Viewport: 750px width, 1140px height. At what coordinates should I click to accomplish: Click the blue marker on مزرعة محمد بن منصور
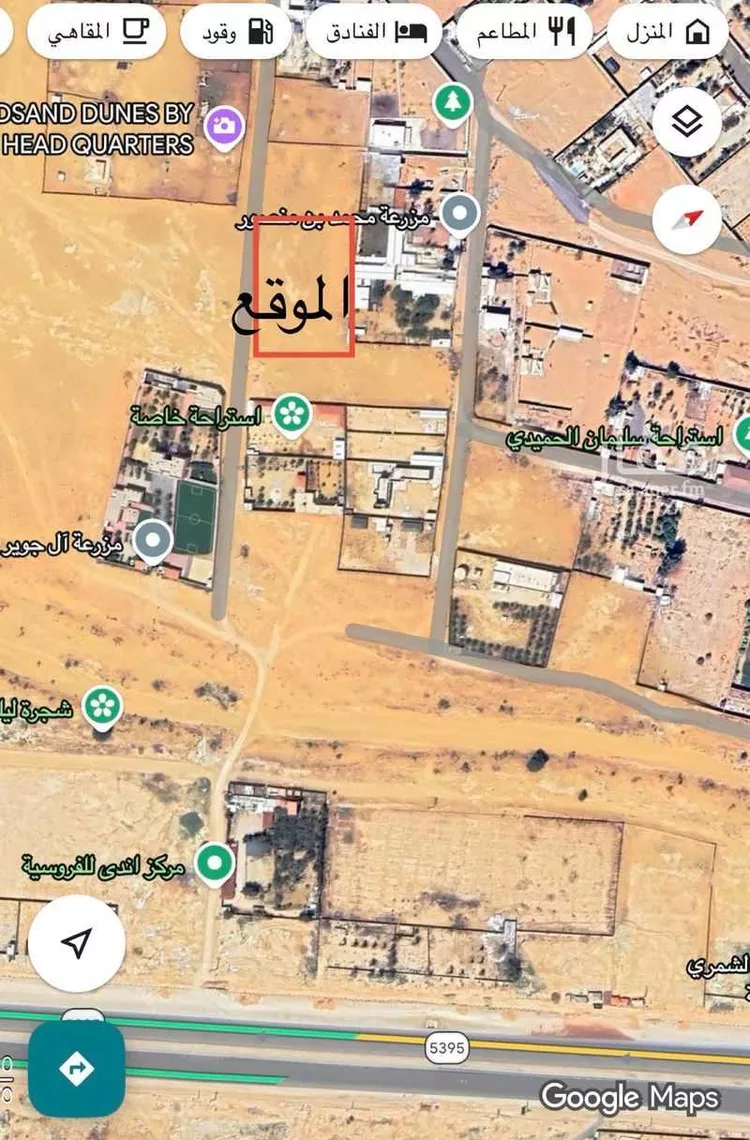coord(459,212)
